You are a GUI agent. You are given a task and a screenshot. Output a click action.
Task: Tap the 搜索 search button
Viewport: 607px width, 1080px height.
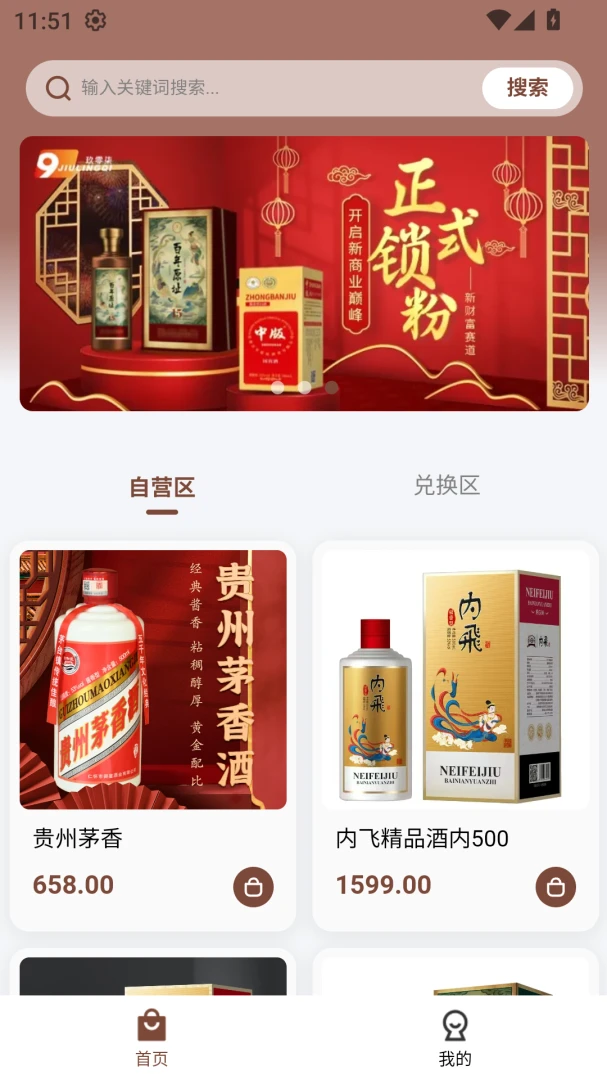click(527, 88)
